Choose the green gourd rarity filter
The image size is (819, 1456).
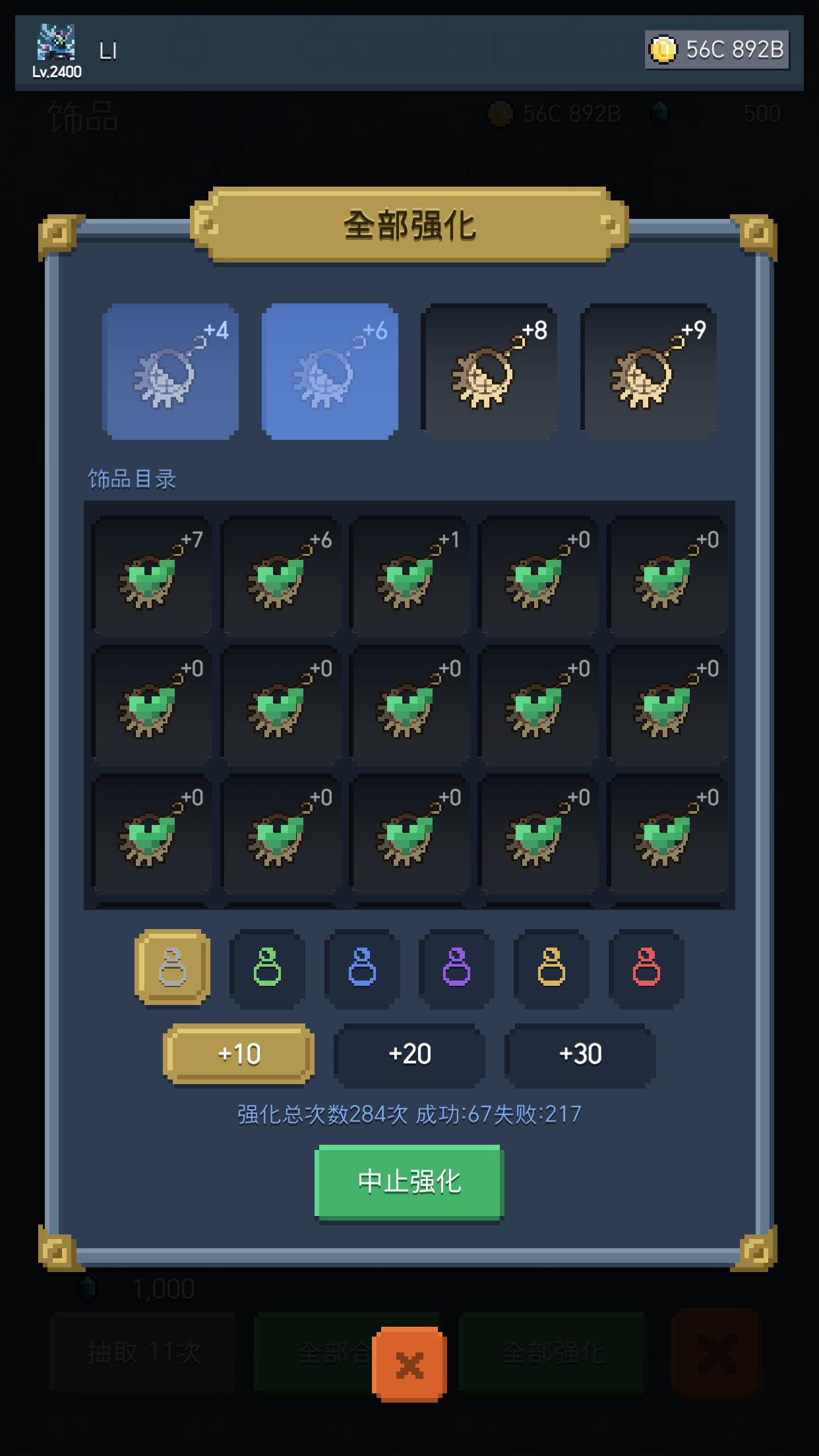[x=267, y=967]
